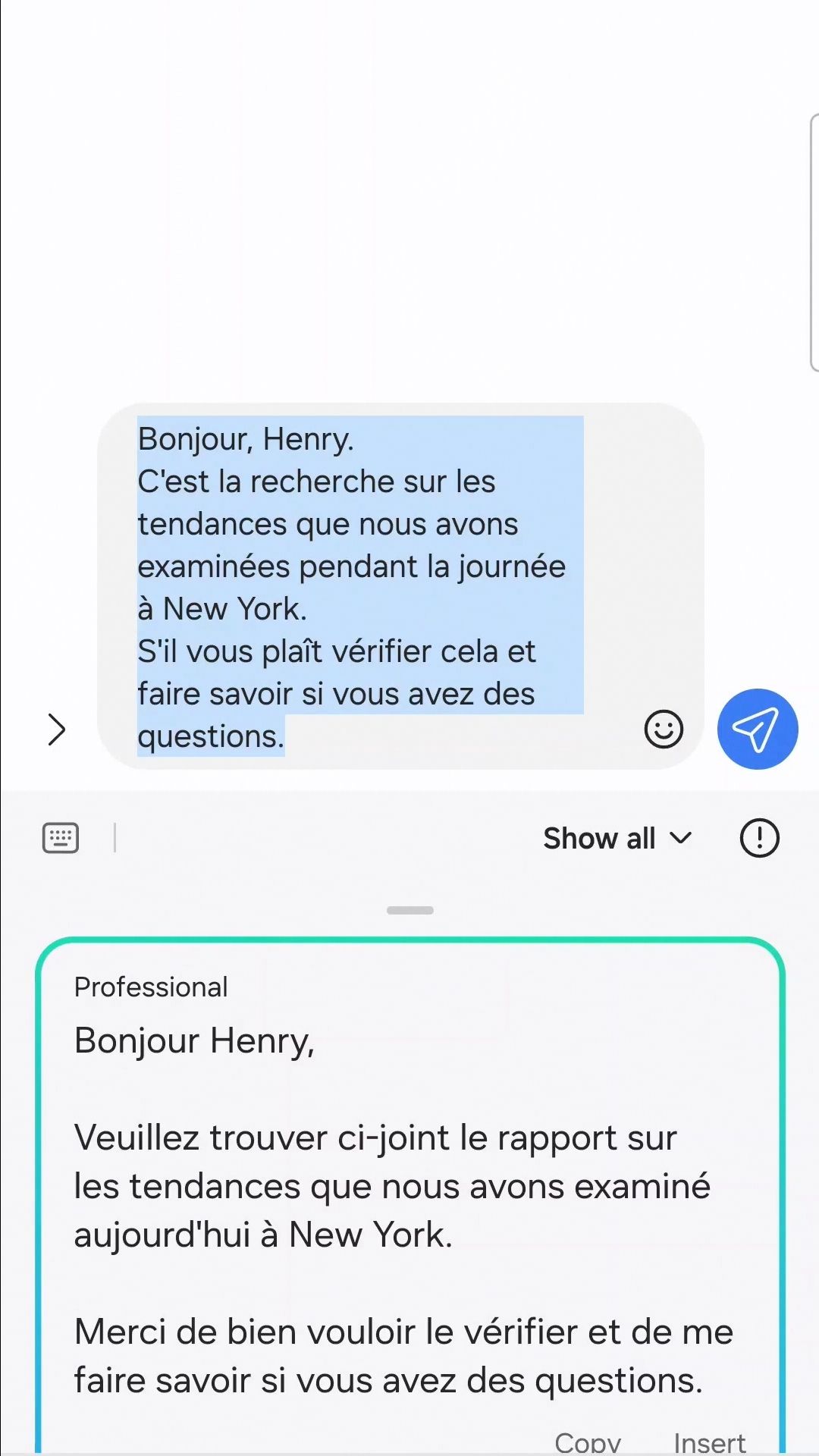Image resolution: width=819 pixels, height=1456 pixels.
Task: Send the message with the blue arrow
Action: point(758,730)
